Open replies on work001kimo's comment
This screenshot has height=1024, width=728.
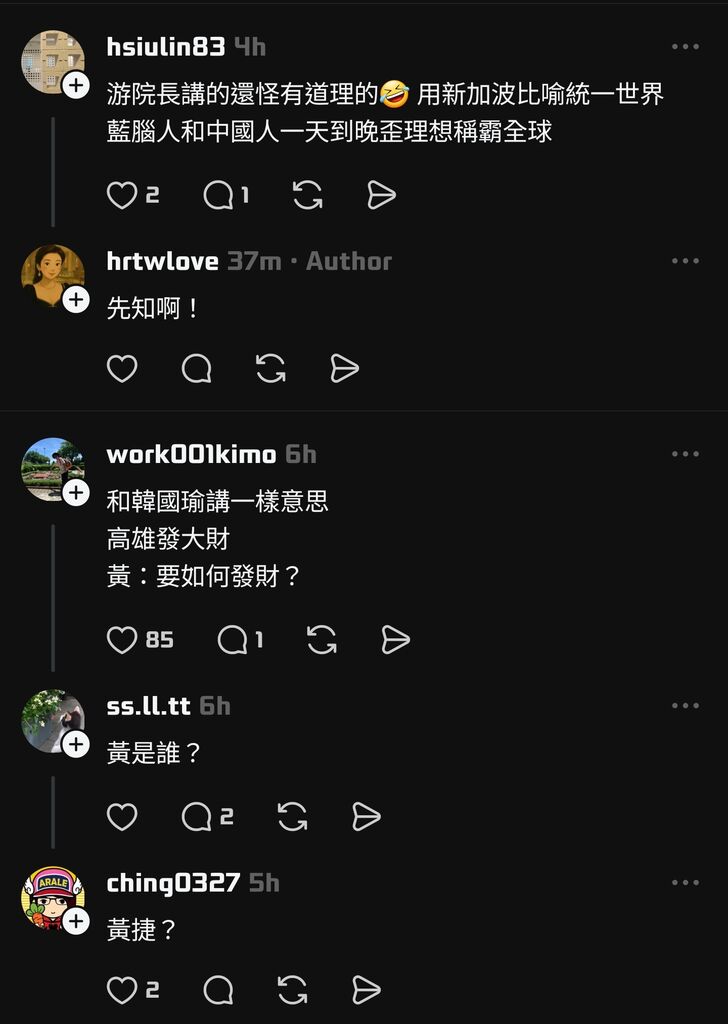[x=232, y=640]
